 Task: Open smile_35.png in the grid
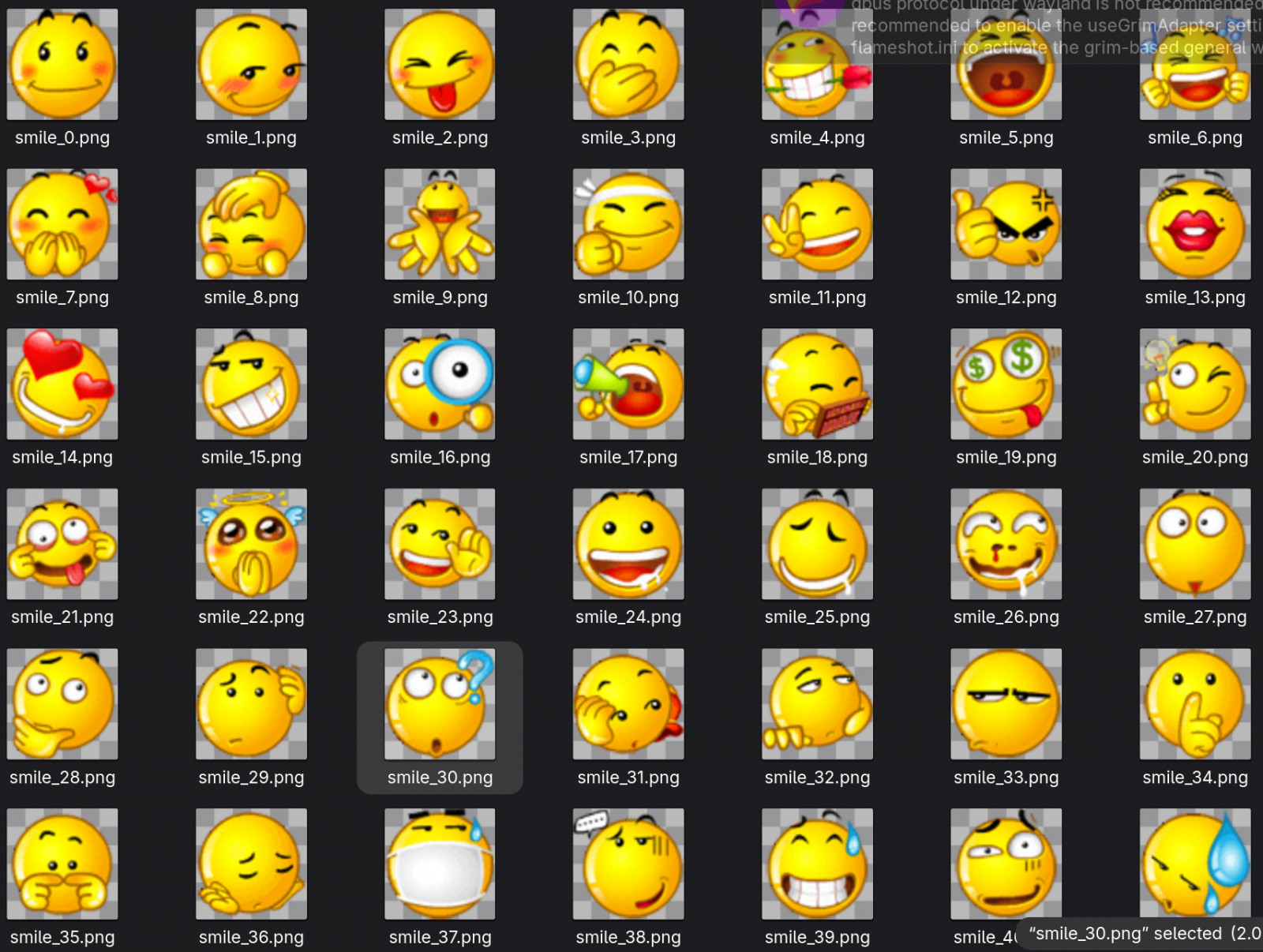[x=62, y=864]
